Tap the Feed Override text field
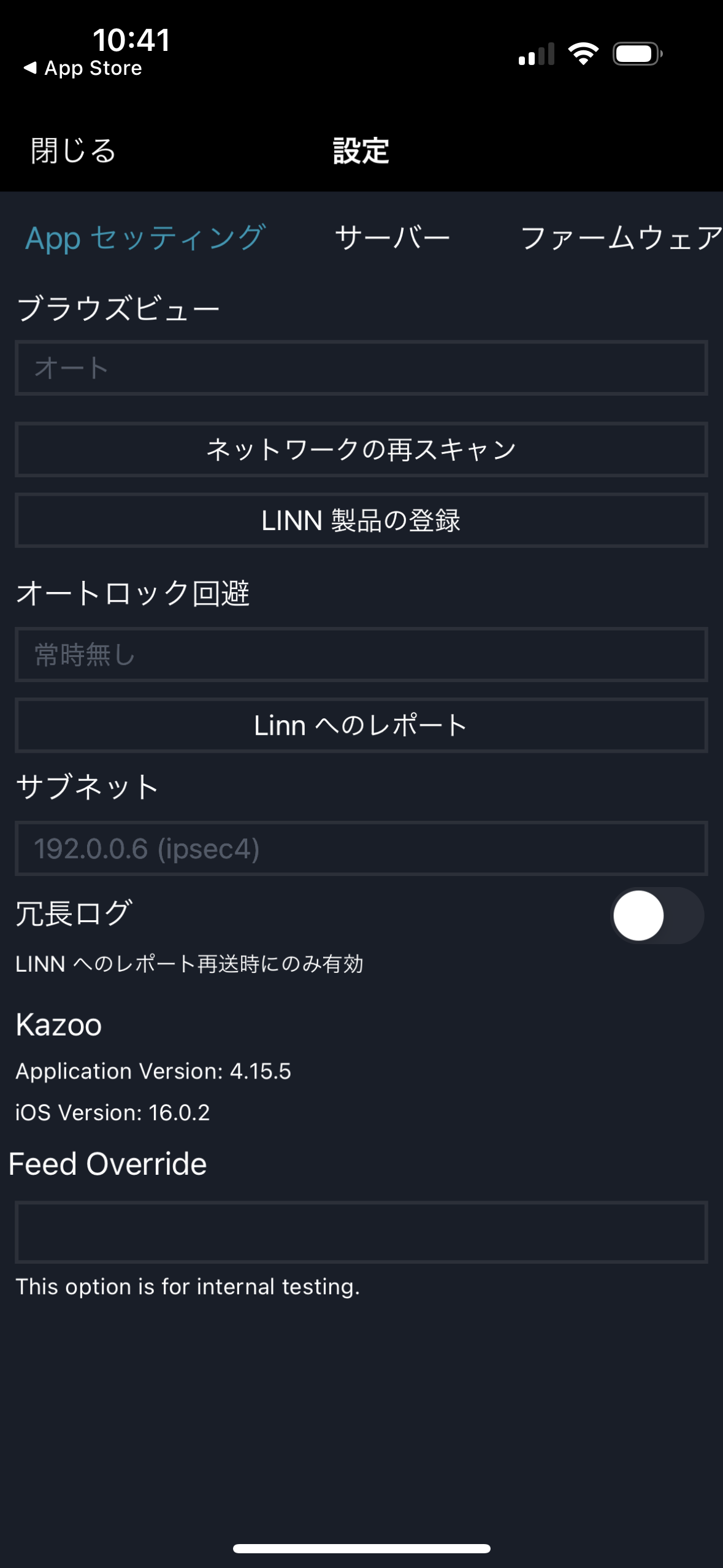Screen dimensions: 723x1568 (361, 1232)
